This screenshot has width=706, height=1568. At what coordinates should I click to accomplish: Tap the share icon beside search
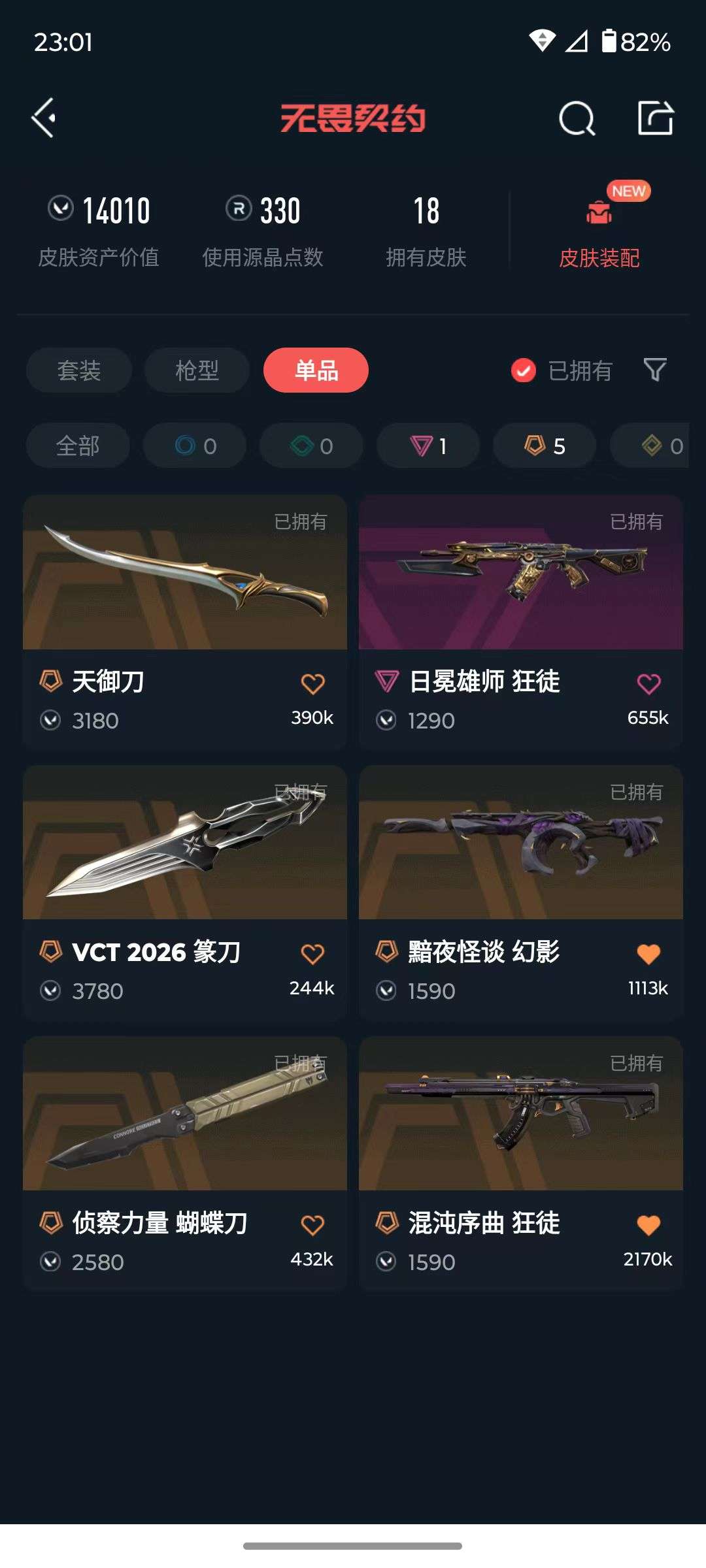[656, 118]
